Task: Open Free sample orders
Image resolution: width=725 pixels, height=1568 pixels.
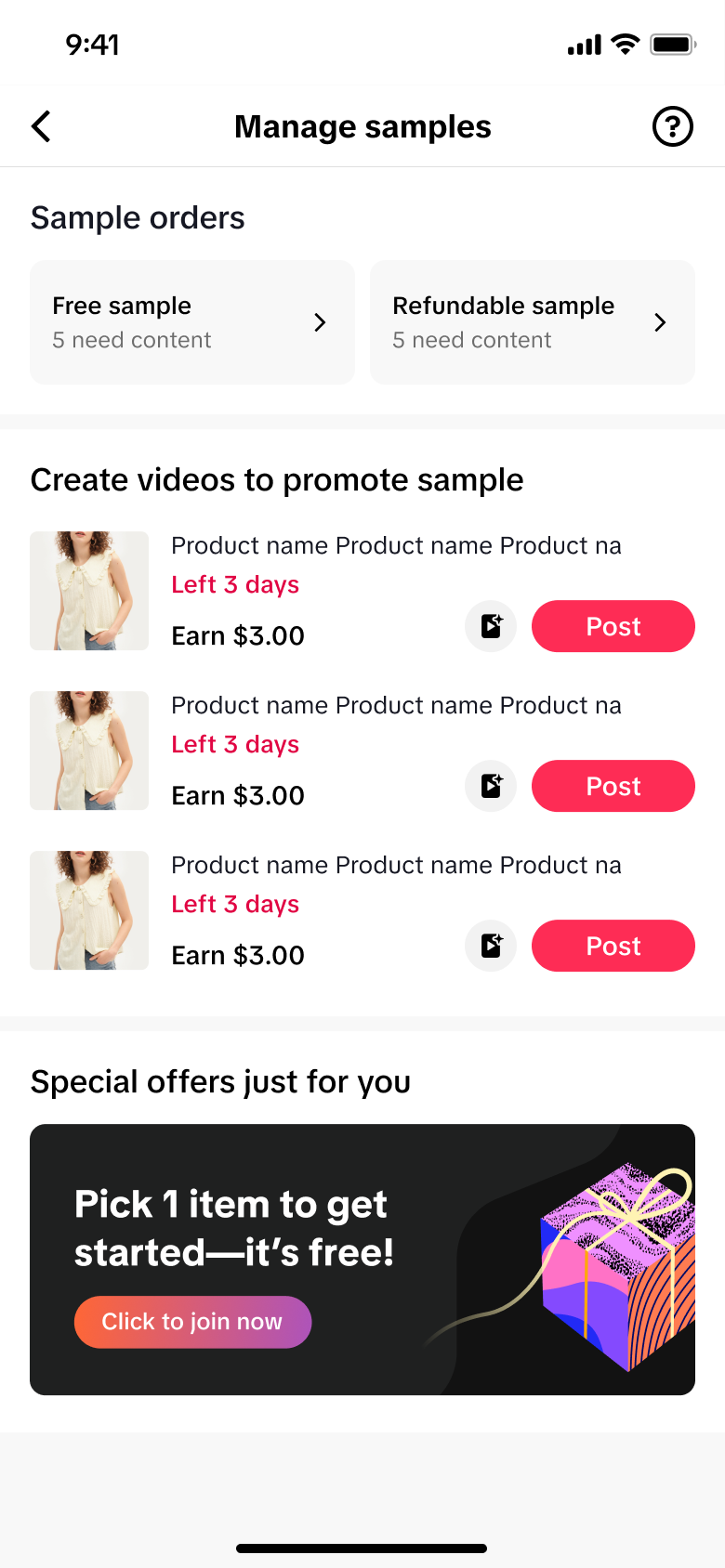Action: click(x=192, y=322)
